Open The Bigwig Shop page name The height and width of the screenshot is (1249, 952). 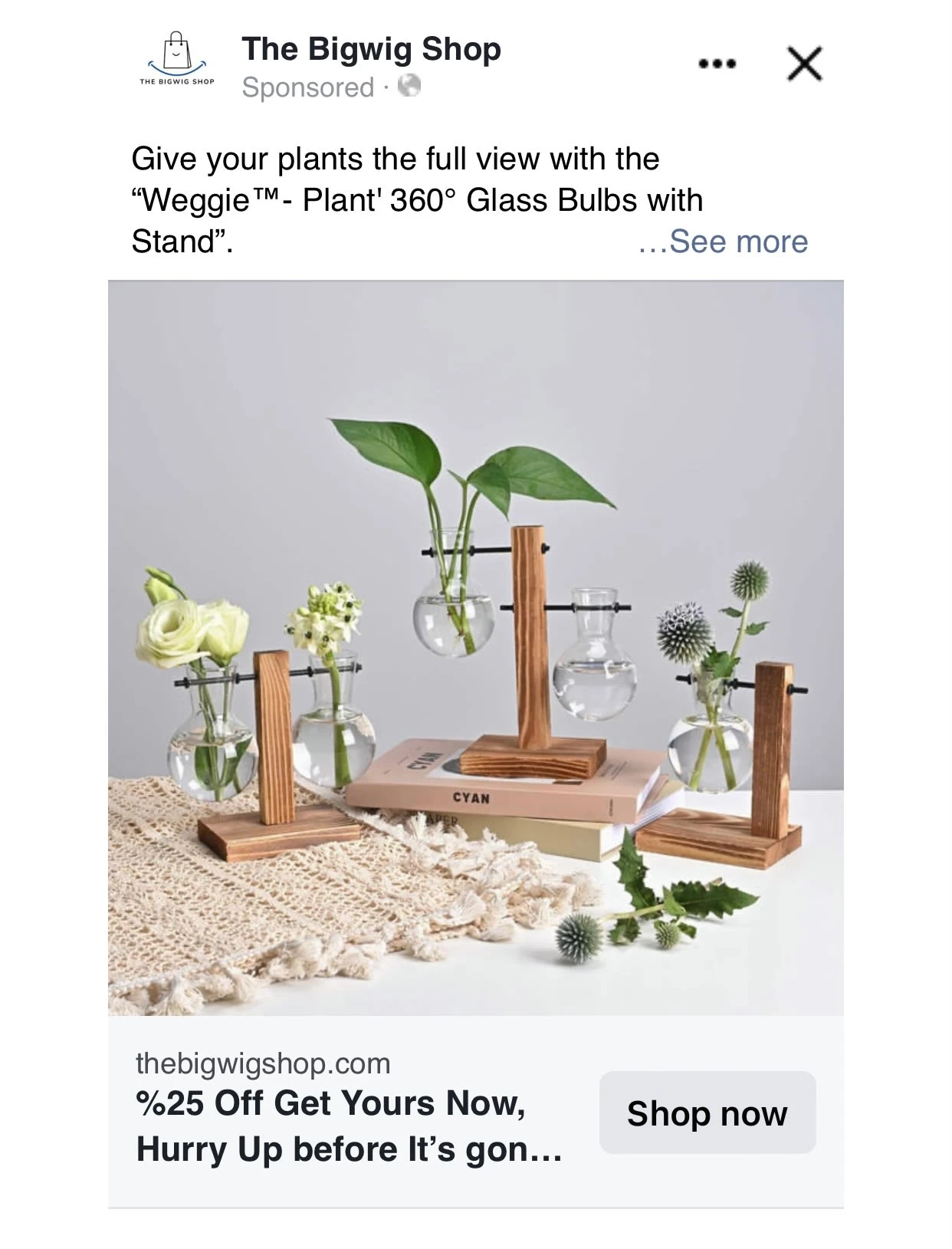(371, 49)
